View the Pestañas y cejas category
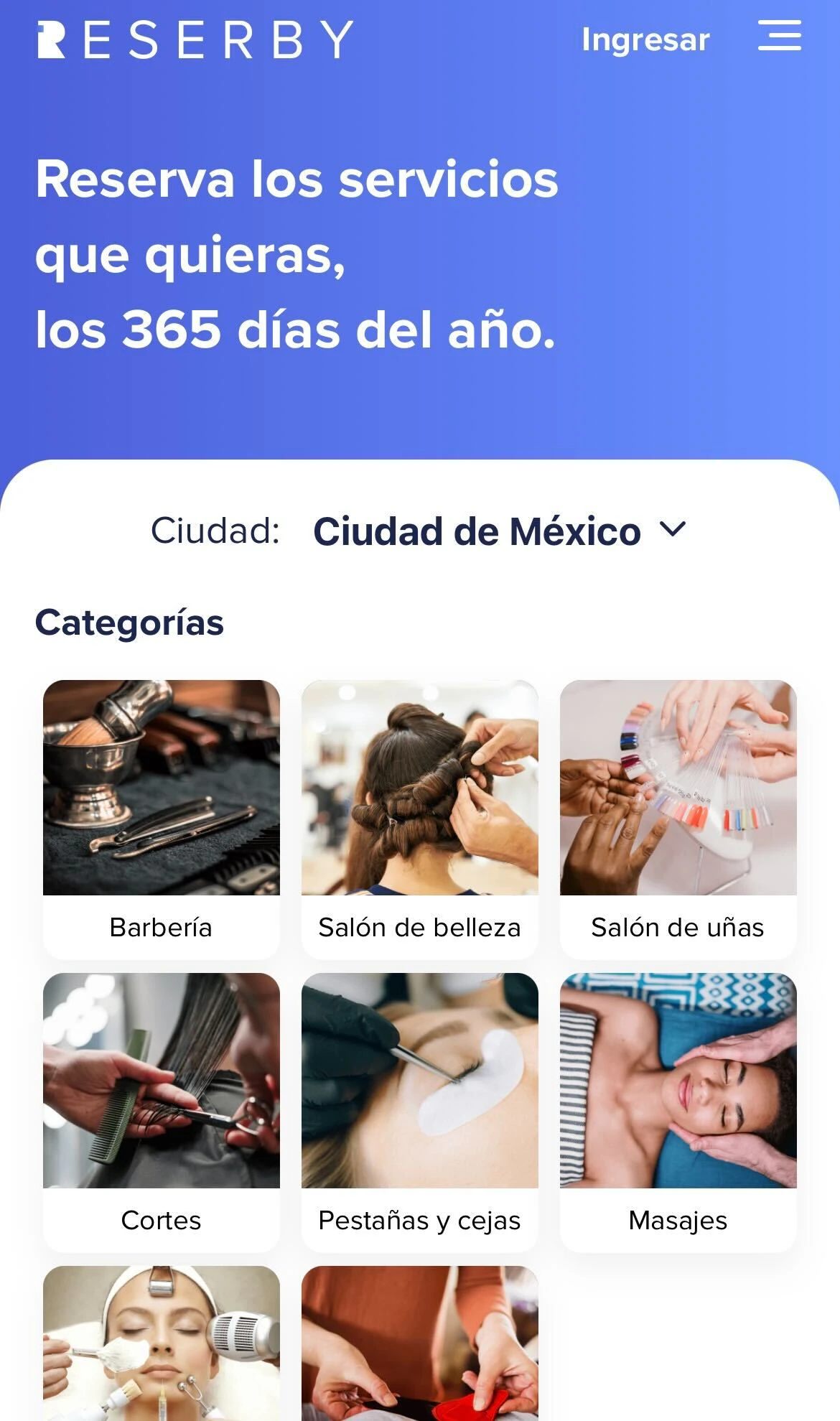This screenshot has height=1421, width=840. click(x=419, y=1112)
